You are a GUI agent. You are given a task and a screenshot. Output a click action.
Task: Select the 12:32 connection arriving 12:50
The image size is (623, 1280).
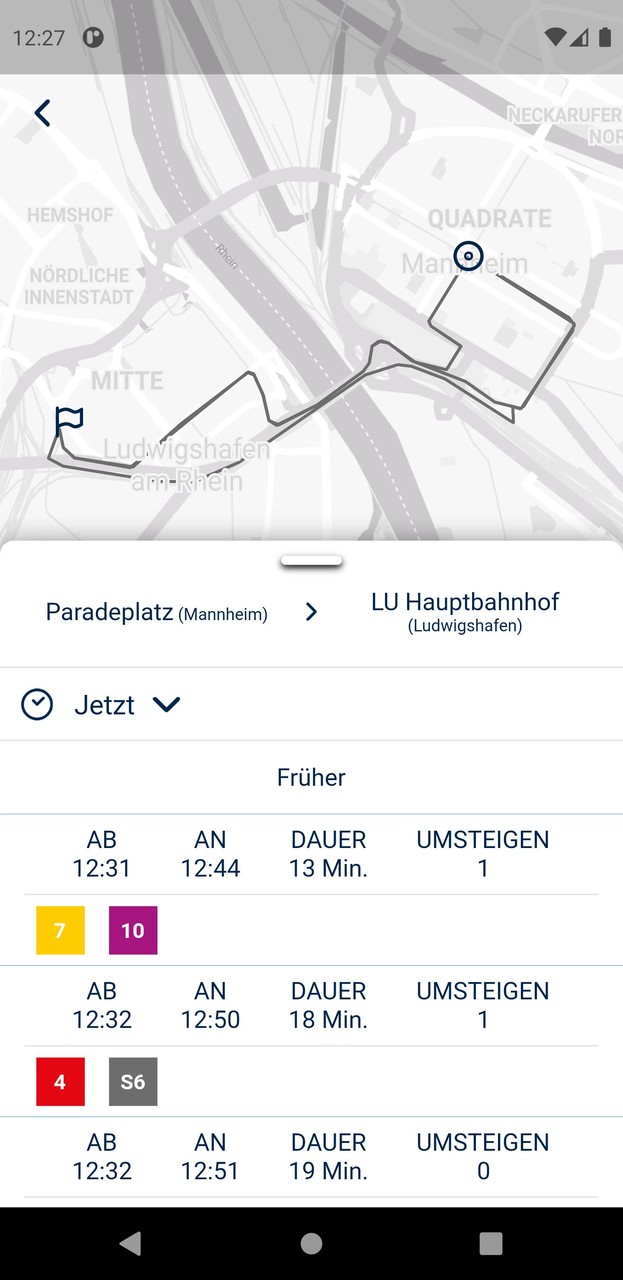tap(311, 1006)
